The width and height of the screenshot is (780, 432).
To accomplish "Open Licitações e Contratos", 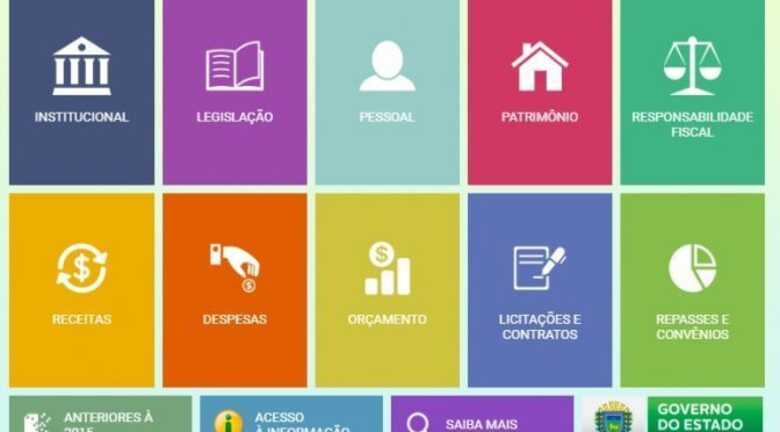I will pos(540,290).
